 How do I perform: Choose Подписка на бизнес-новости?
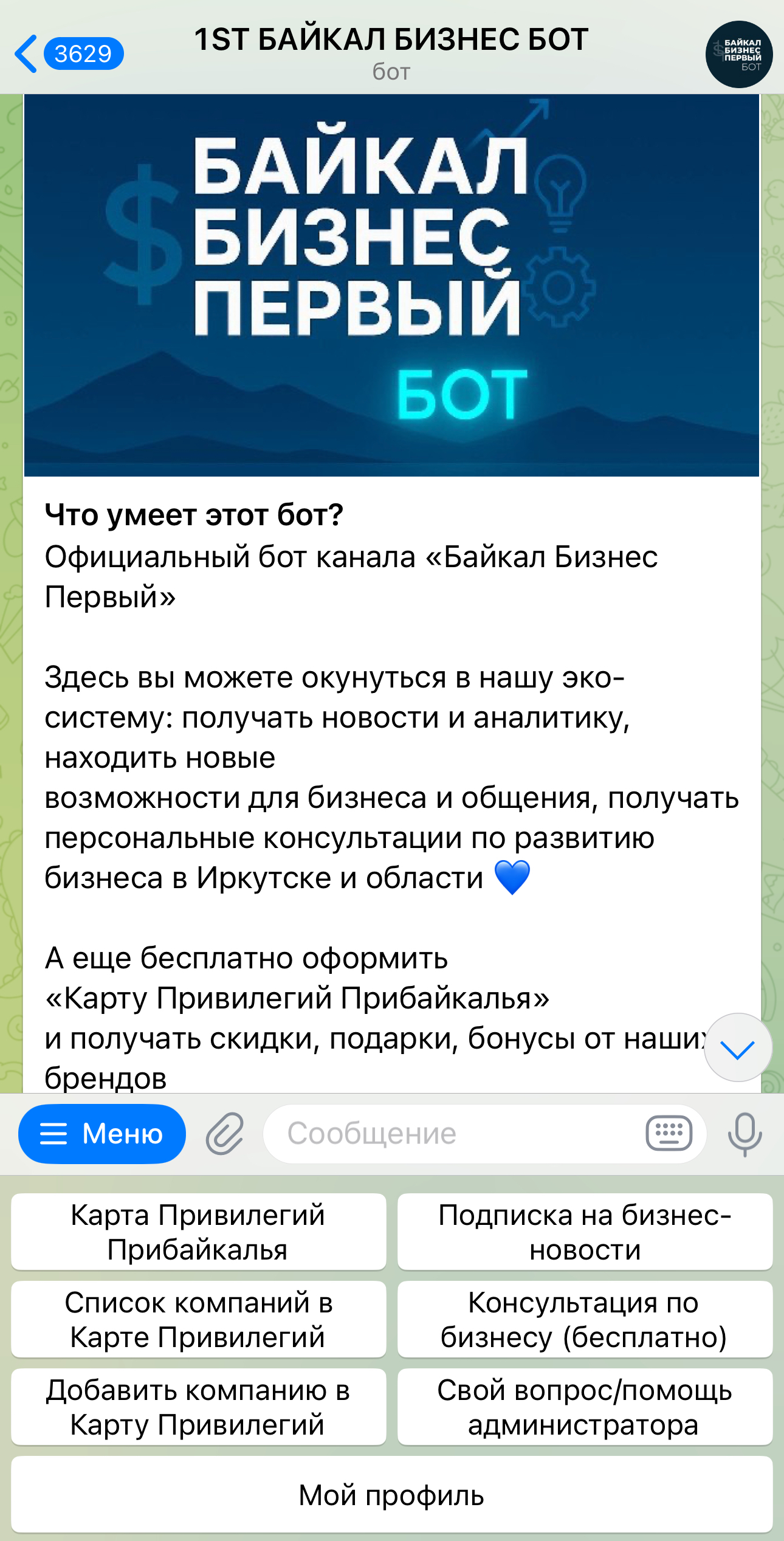[x=585, y=1232]
